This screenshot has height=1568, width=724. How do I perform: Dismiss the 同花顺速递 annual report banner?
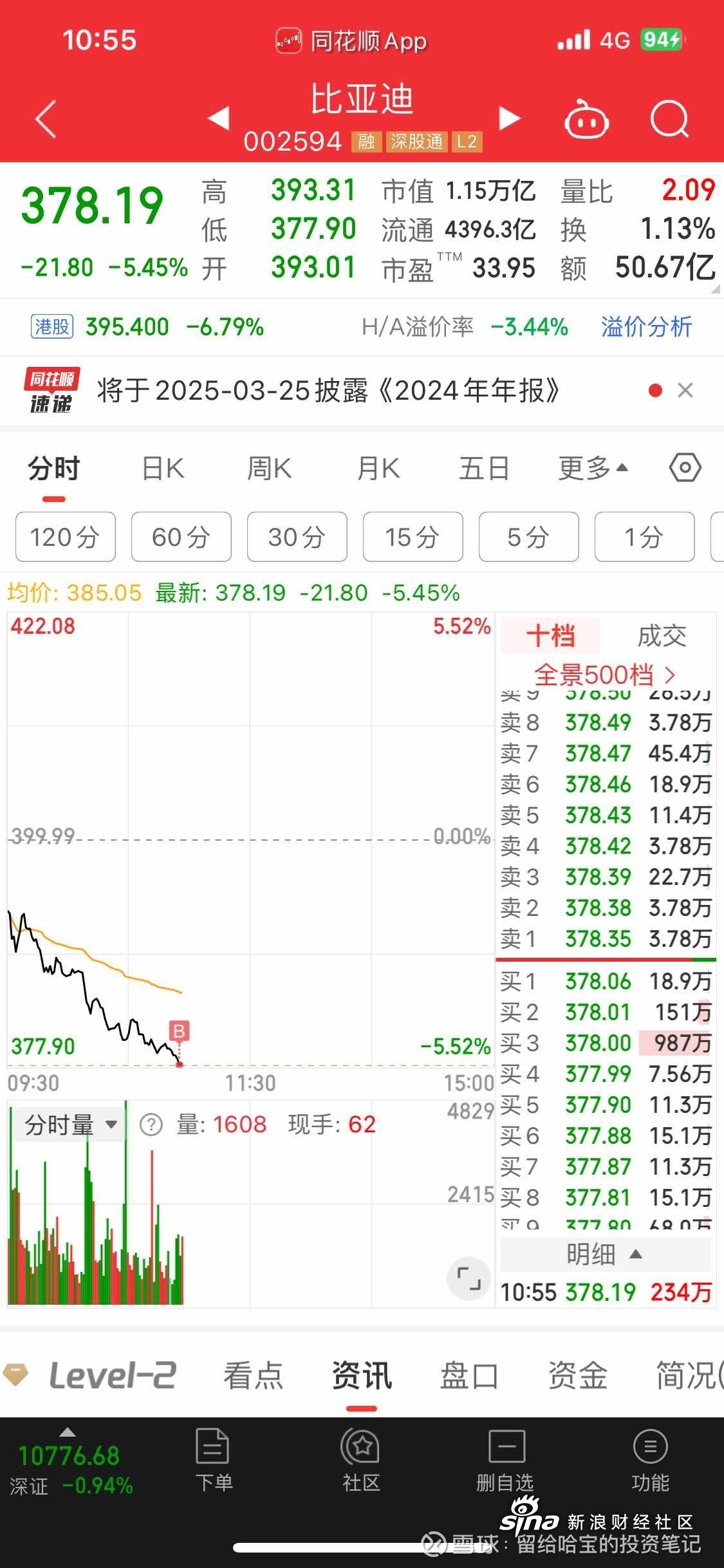click(x=685, y=390)
